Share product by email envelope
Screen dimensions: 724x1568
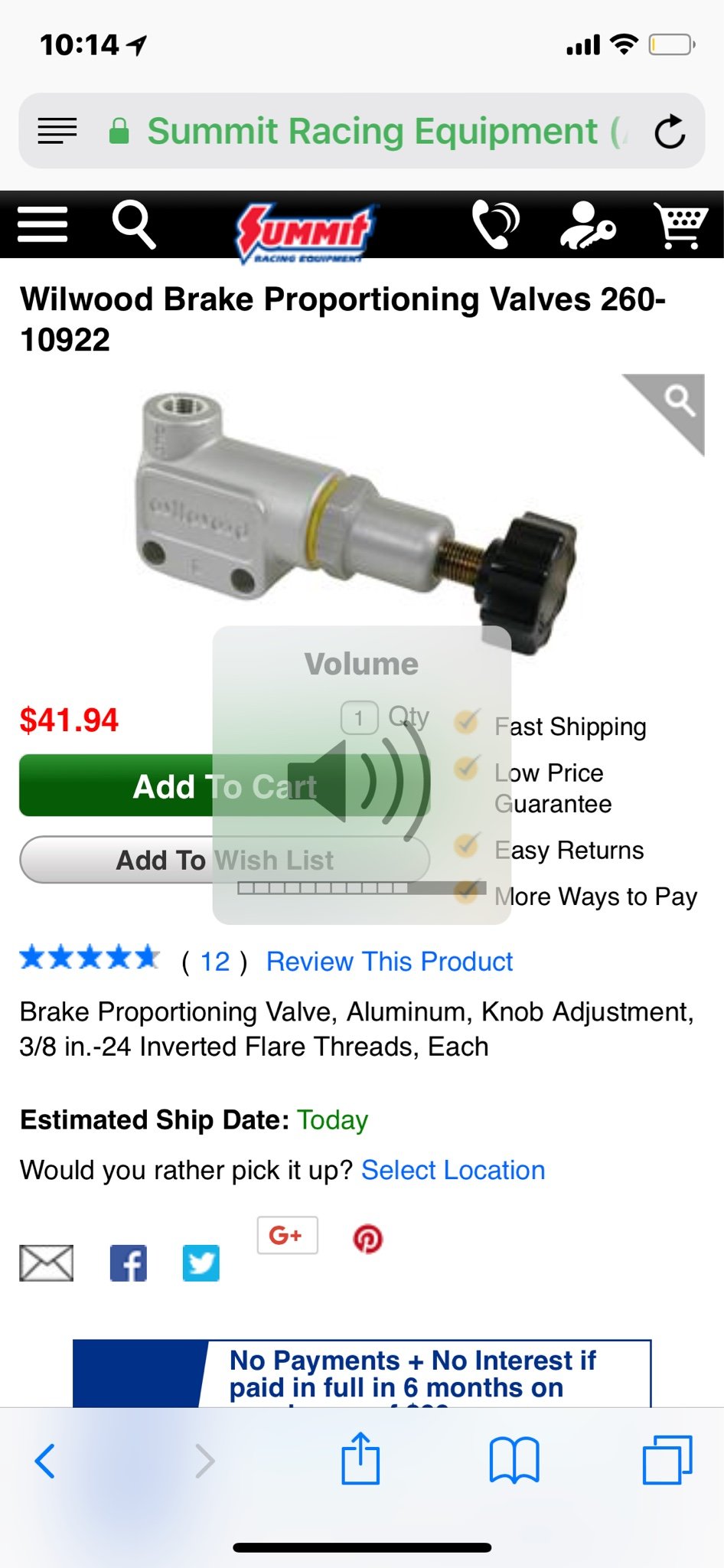[47, 1263]
